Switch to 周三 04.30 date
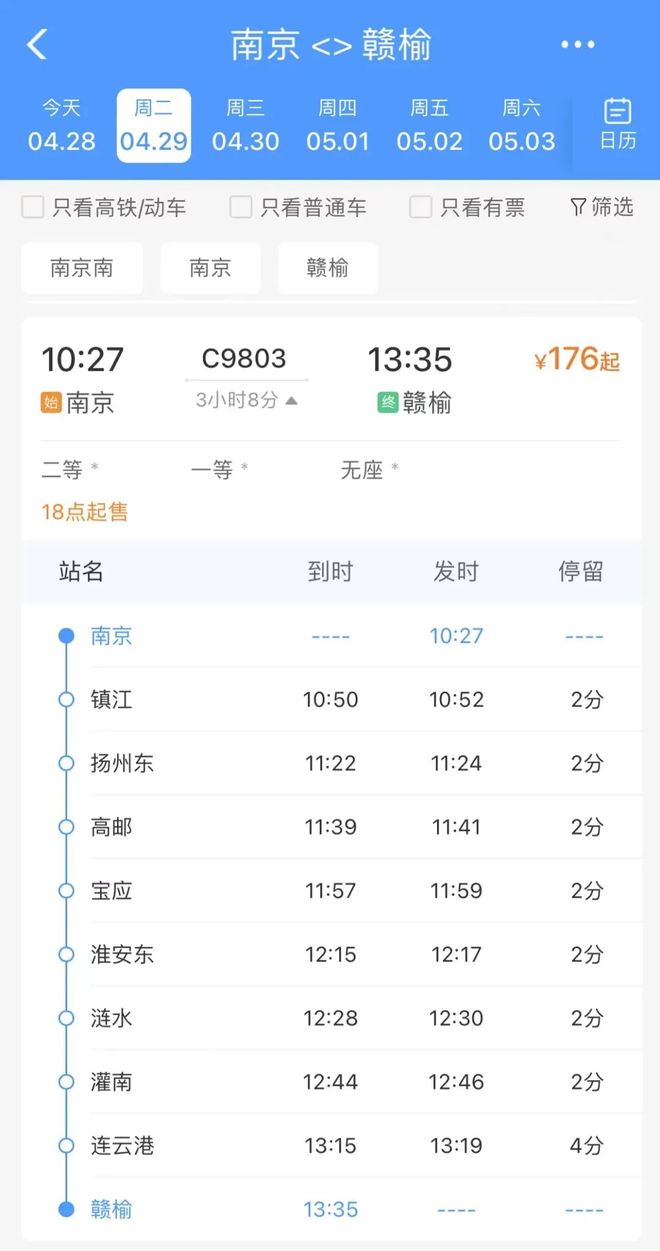This screenshot has height=1251, width=660. click(245, 126)
